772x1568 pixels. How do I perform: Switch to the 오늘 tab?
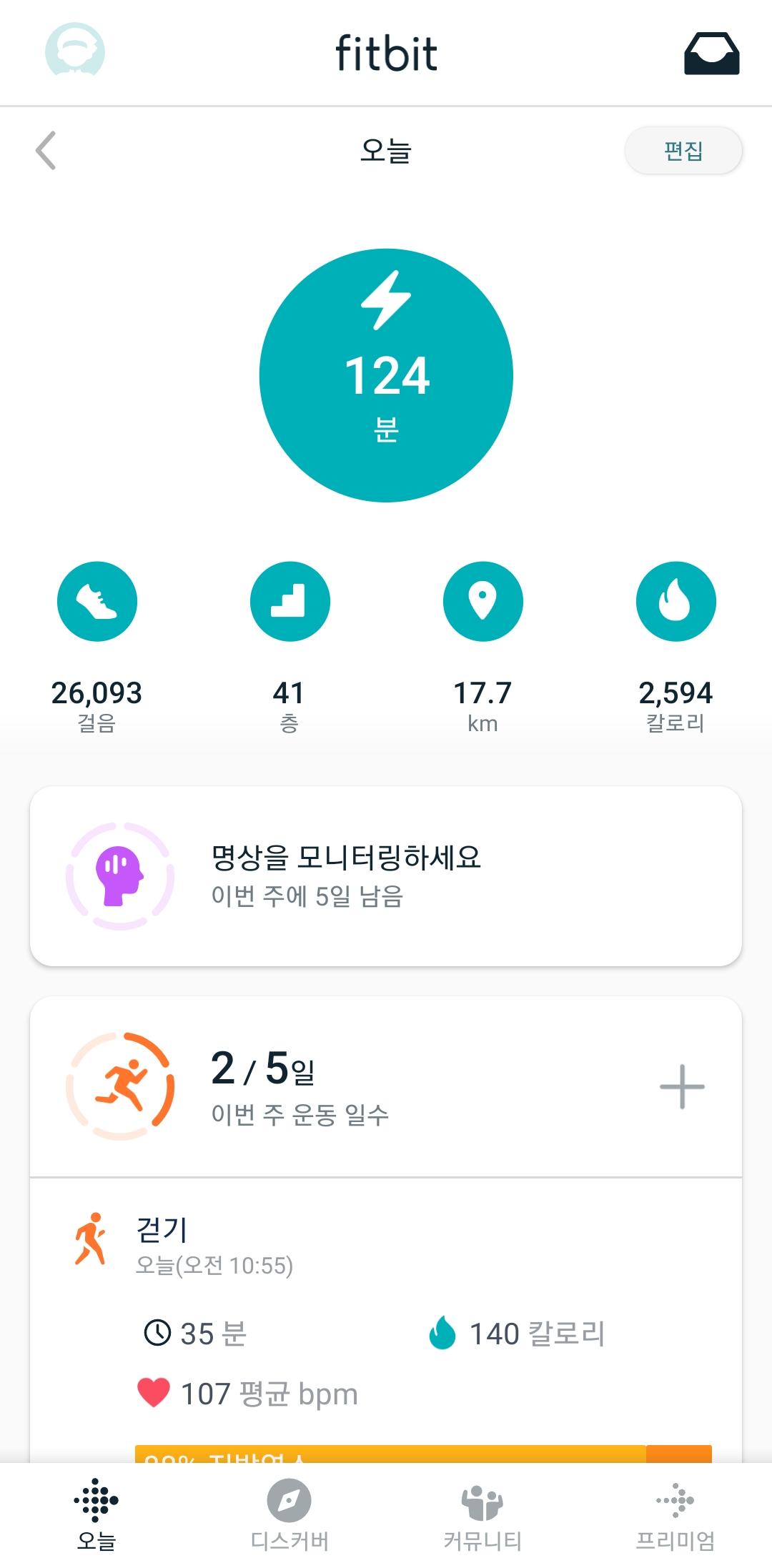[96, 1514]
